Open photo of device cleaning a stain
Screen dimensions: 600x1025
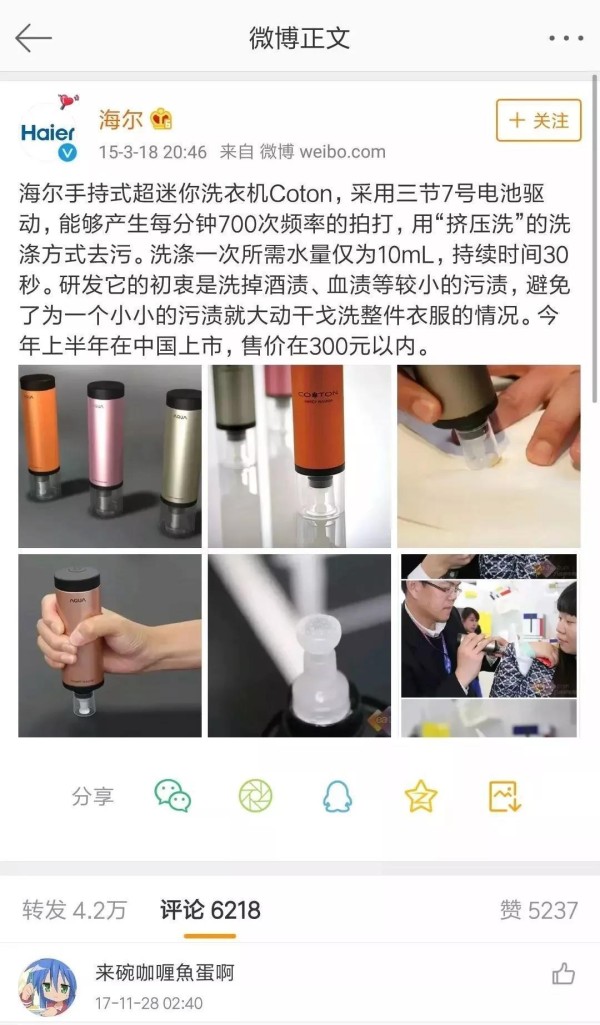[x=488, y=456]
